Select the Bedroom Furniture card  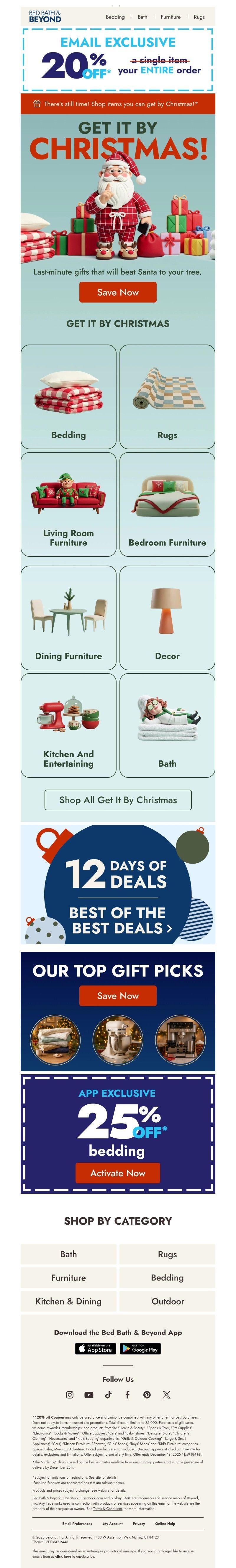[x=167, y=504]
